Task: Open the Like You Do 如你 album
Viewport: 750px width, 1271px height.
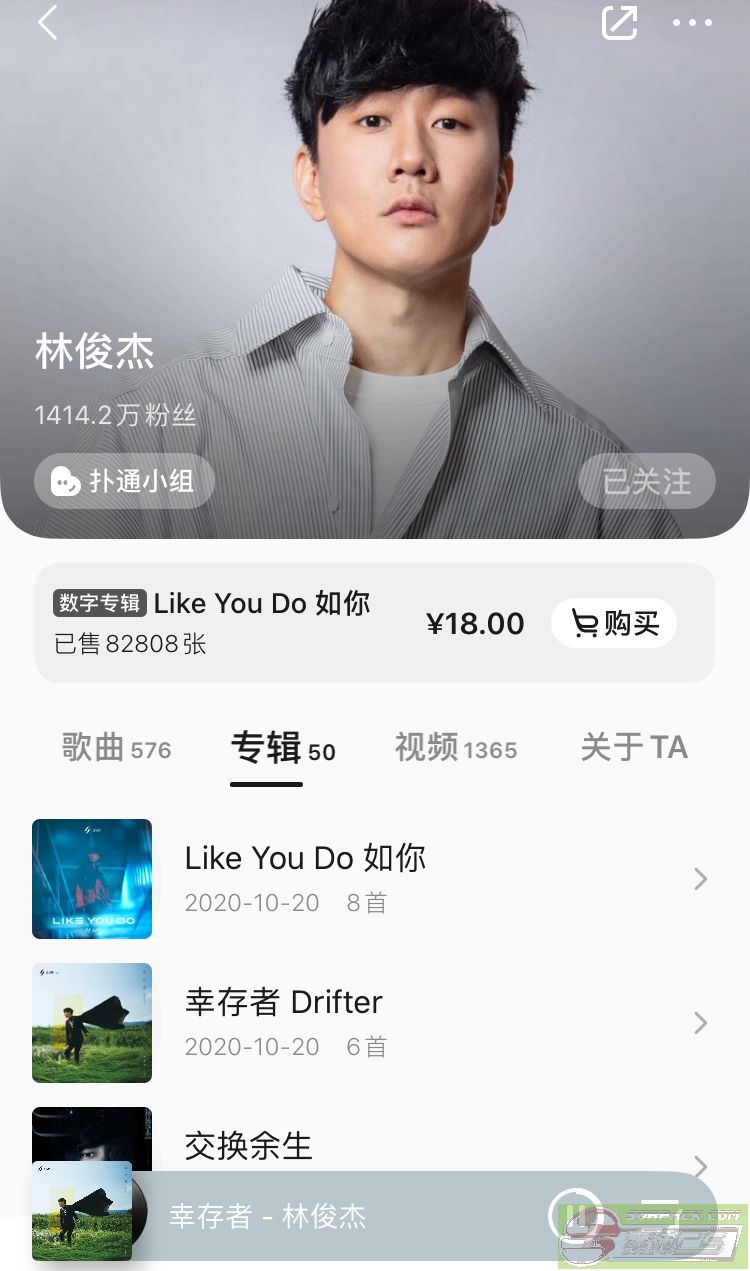Action: [305, 877]
